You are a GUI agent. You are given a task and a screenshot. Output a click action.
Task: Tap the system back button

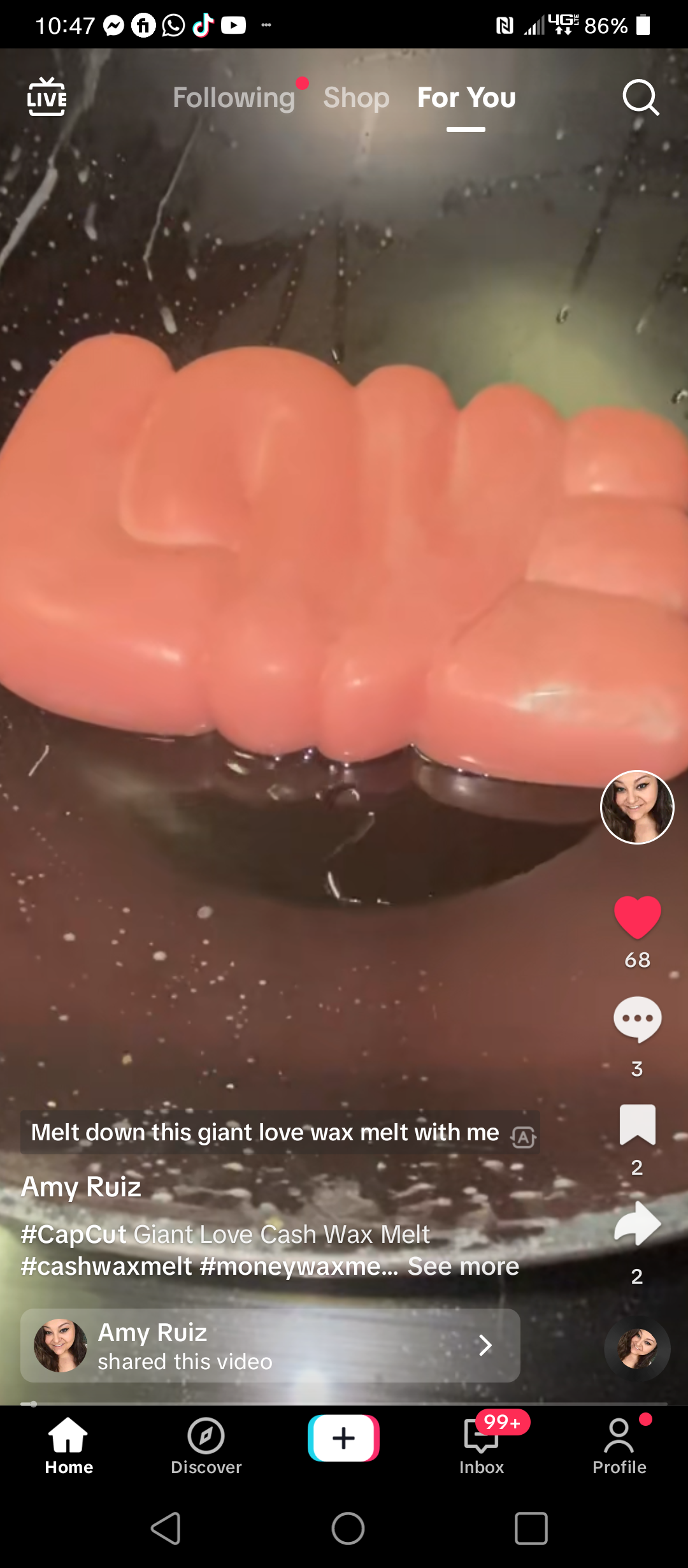[166, 1528]
